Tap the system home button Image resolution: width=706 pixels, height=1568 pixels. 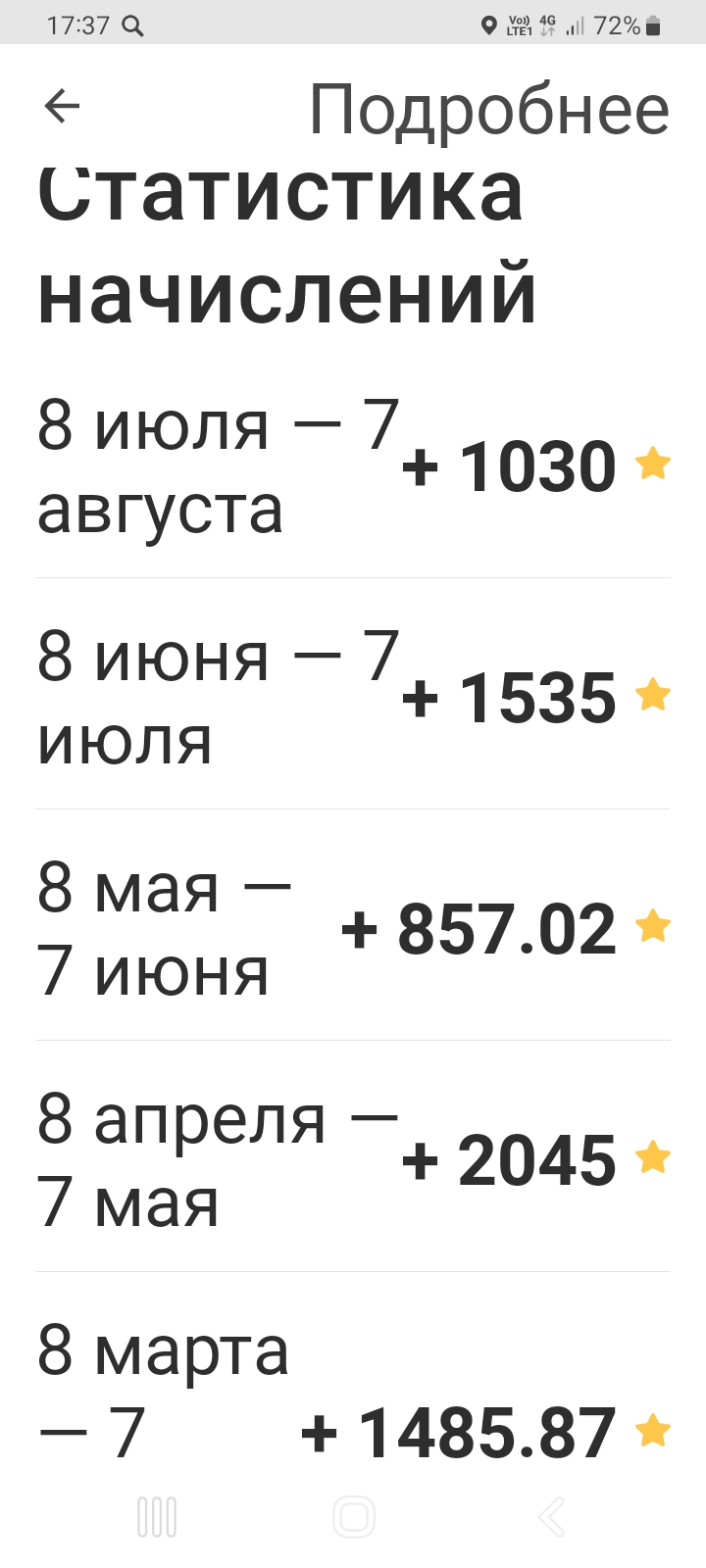[x=354, y=1517]
